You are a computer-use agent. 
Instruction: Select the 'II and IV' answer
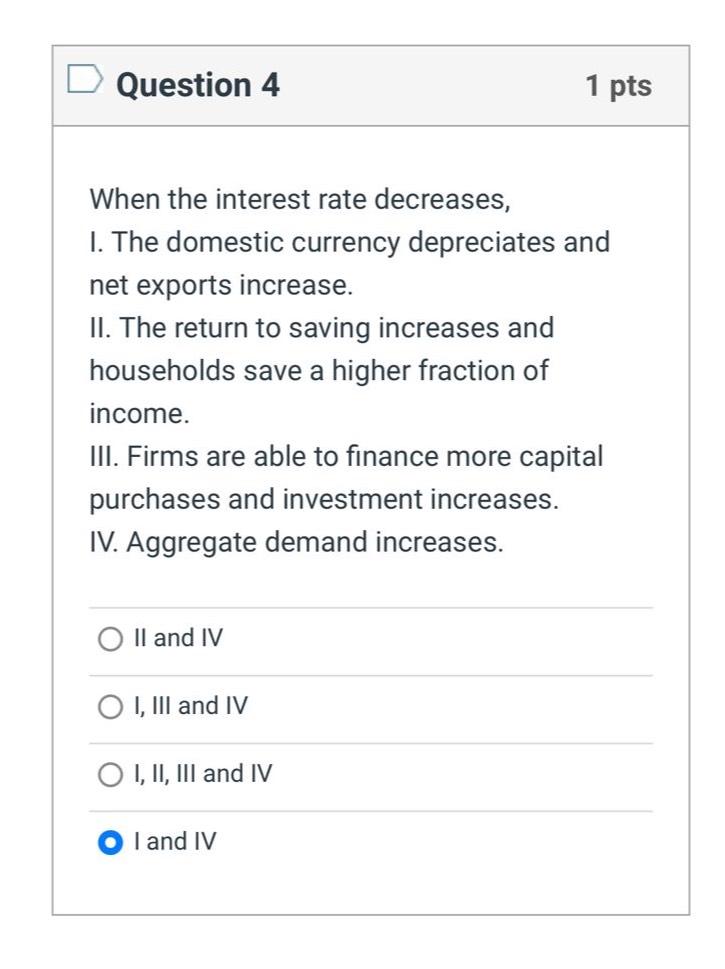coord(110,639)
